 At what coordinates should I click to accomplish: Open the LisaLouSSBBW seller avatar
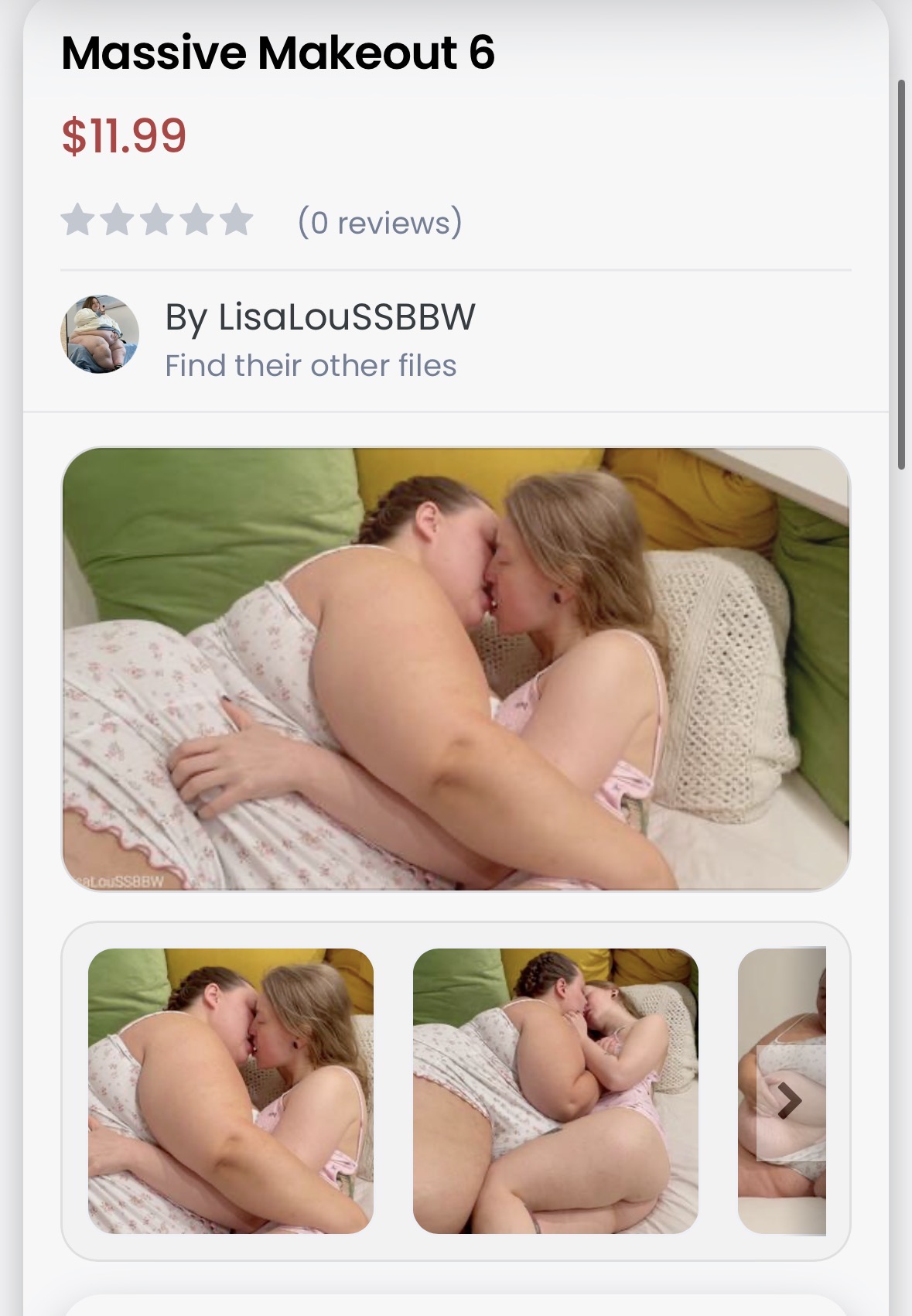tap(100, 334)
